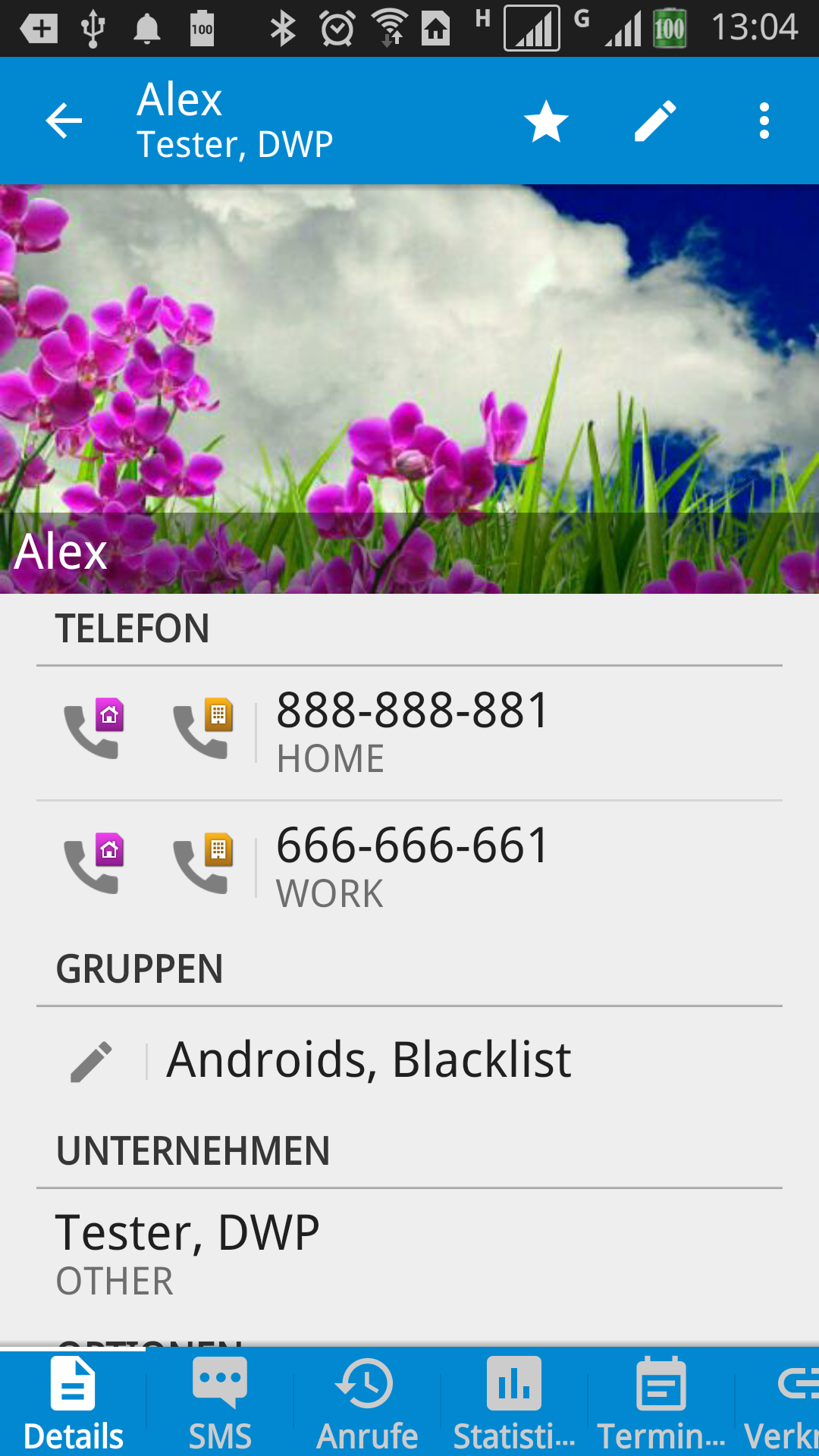Go back using the arrow
The height and width of the screenshot is (1456, 819).
pyautogui.click(x=64, y=121)
